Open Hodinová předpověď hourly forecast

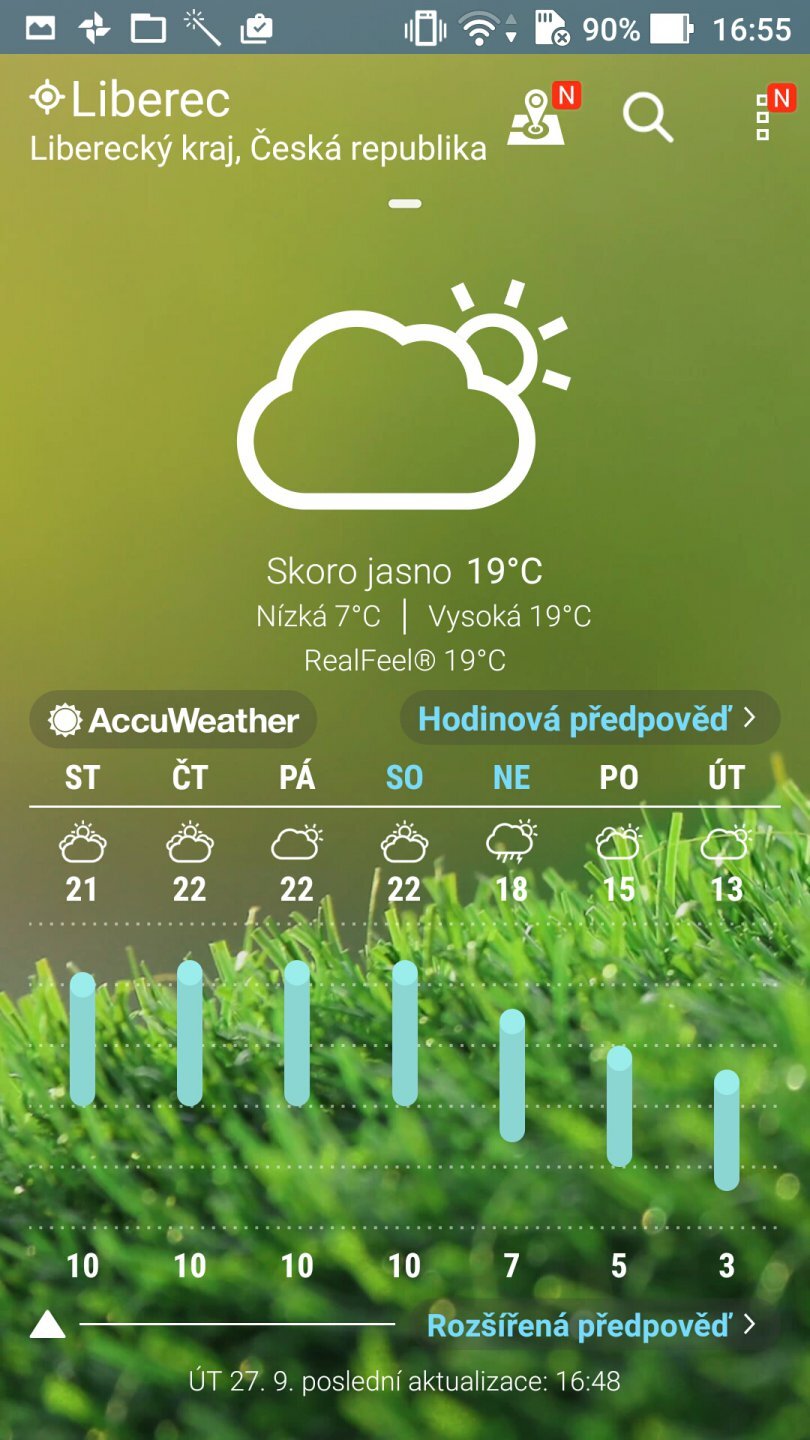(x=588, y=718)
